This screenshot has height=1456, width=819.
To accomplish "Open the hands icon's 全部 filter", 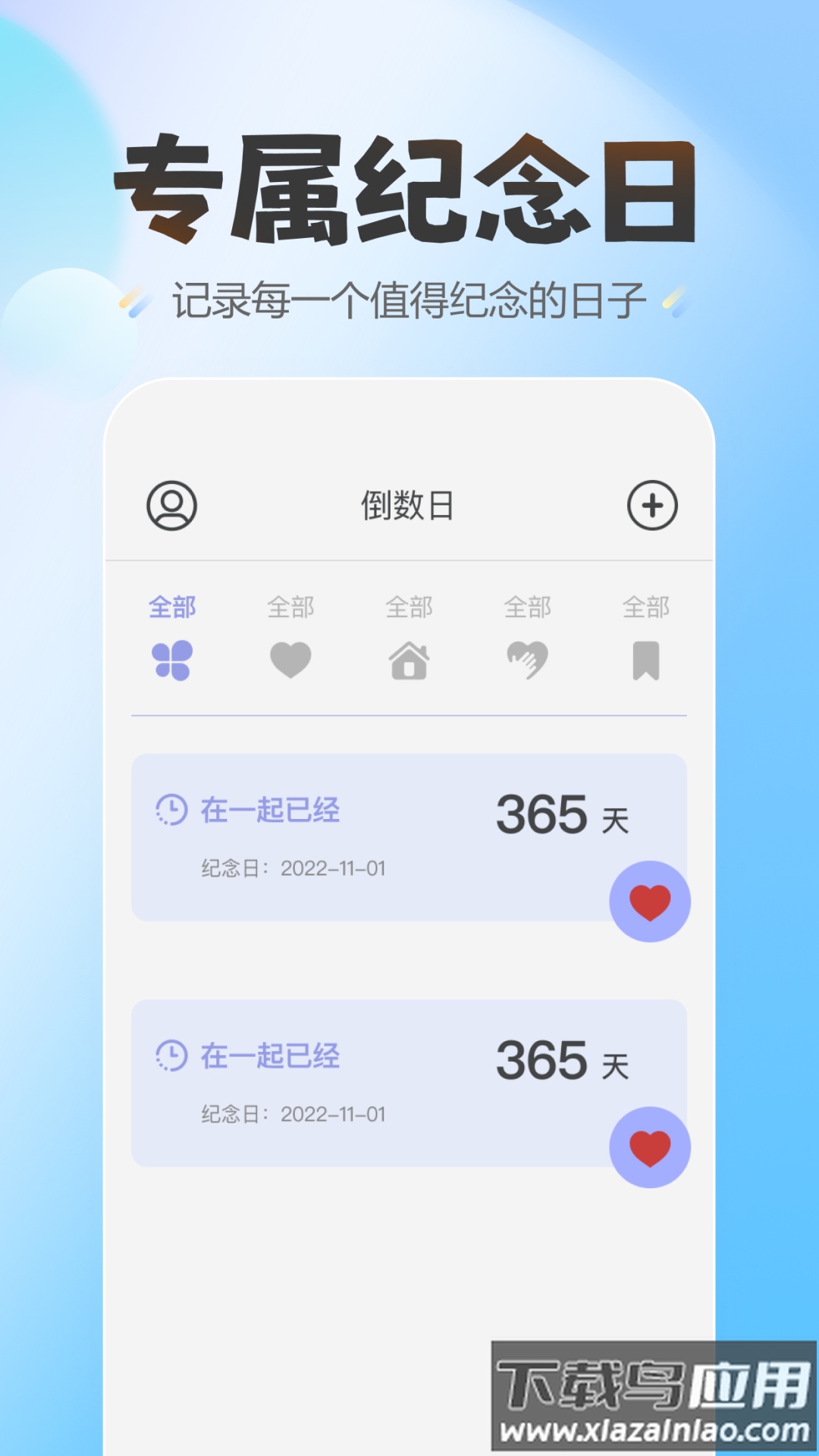I will point(529,607).
